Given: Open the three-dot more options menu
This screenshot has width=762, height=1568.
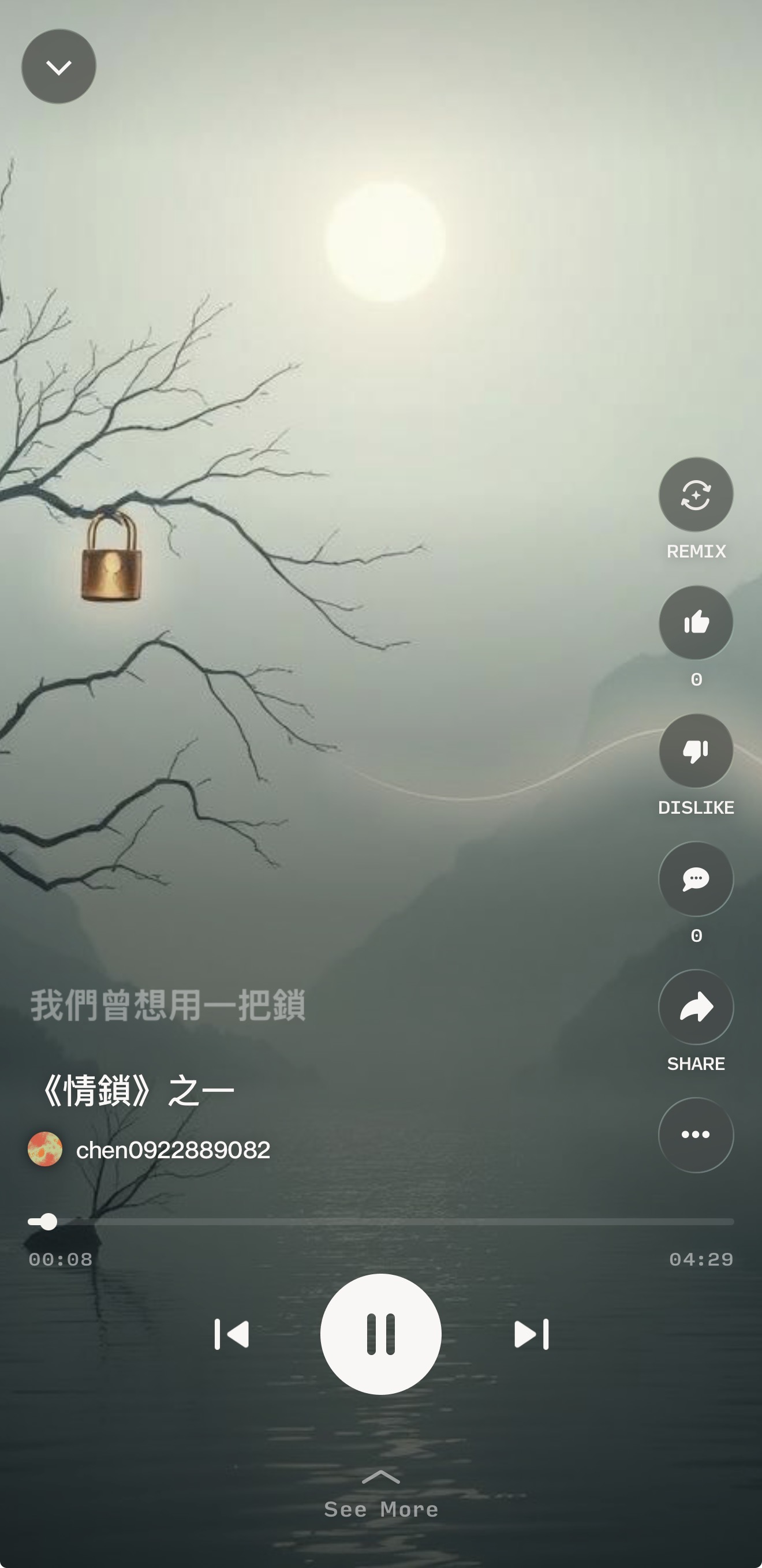Looking at the screenshot, I should pyautogui.click(x=696, y=1135).
